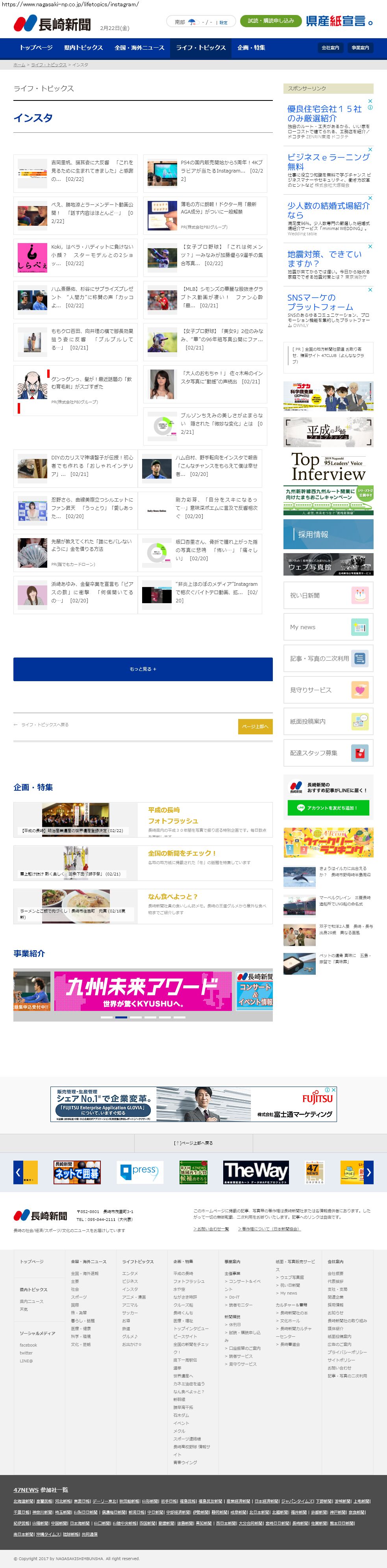The height and width of the screenshot is (1568, 387).
Task: Open 会社案内 button in header
Action: [x=330, y=48]
